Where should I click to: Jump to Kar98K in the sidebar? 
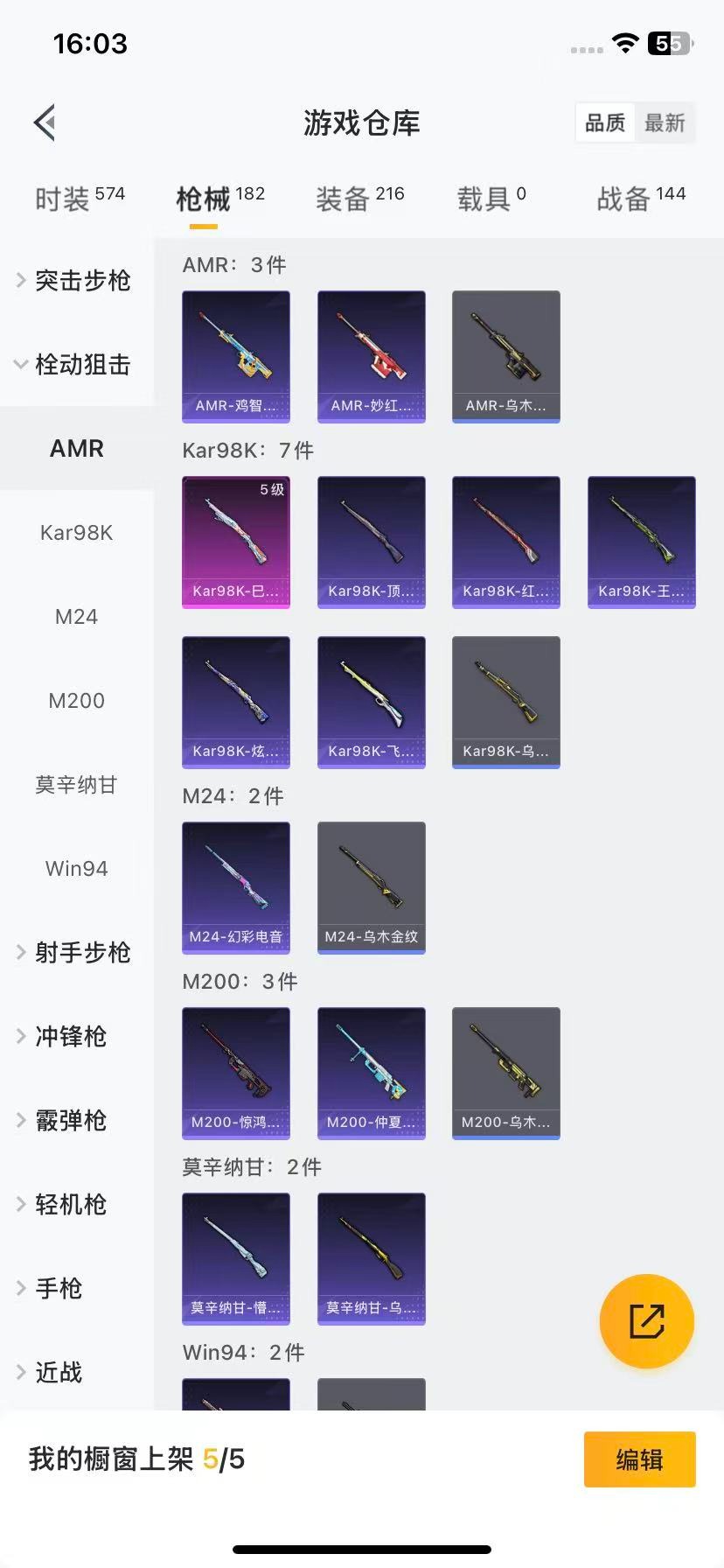77,533
